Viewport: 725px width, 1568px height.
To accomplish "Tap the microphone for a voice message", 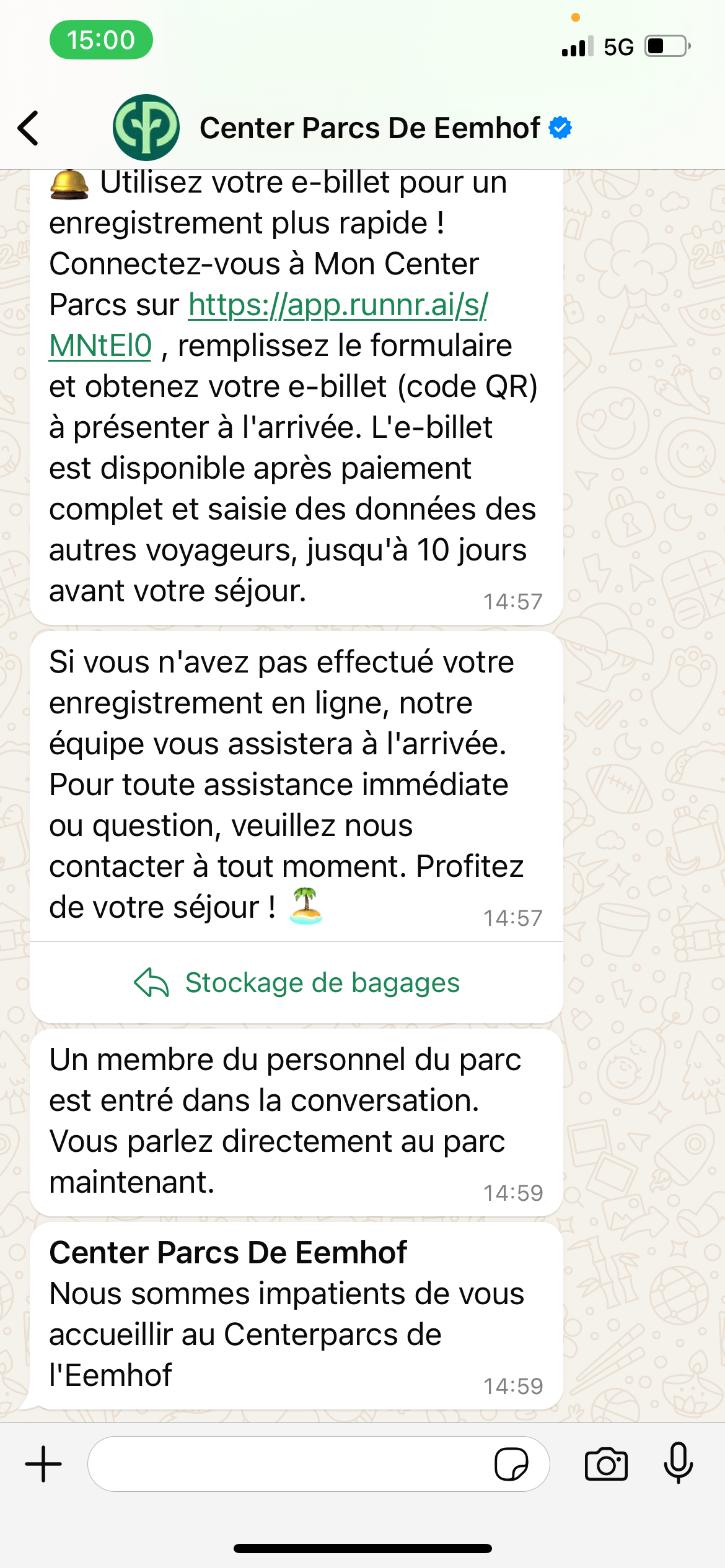I will pyautogui.click(x=679, y=1464).
